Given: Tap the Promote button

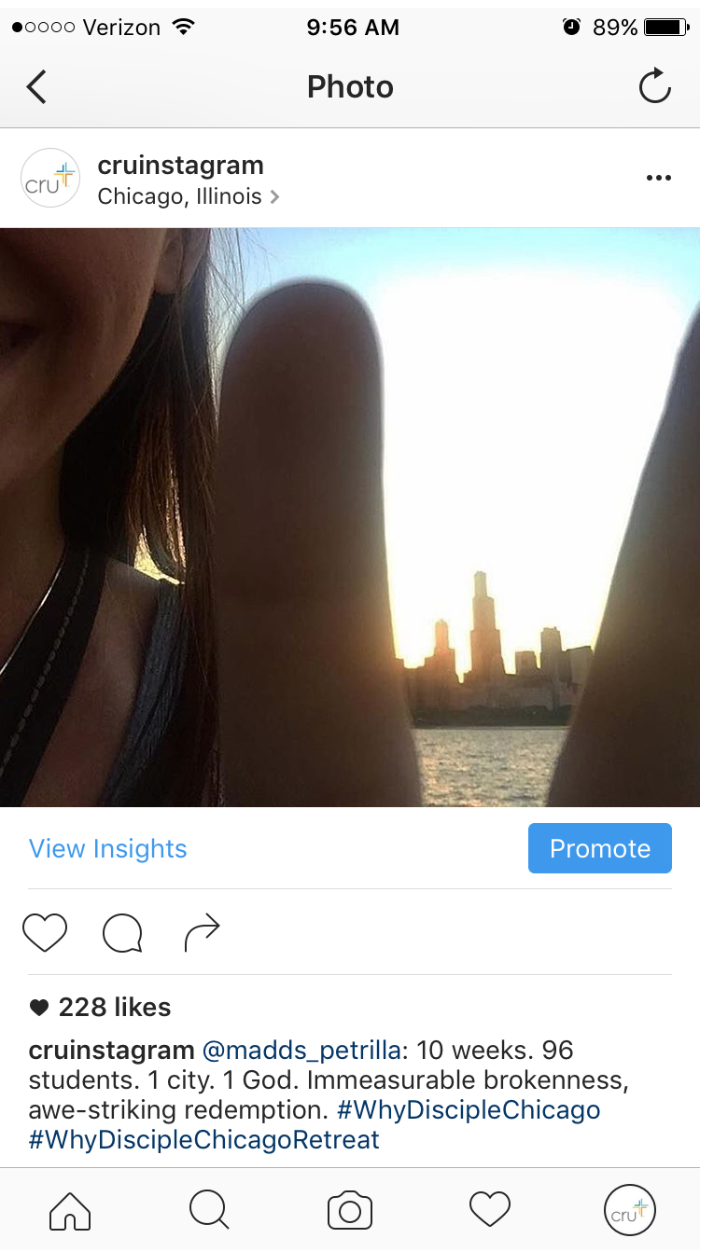Looking at the screenshot, I should [x=600, y=849].
